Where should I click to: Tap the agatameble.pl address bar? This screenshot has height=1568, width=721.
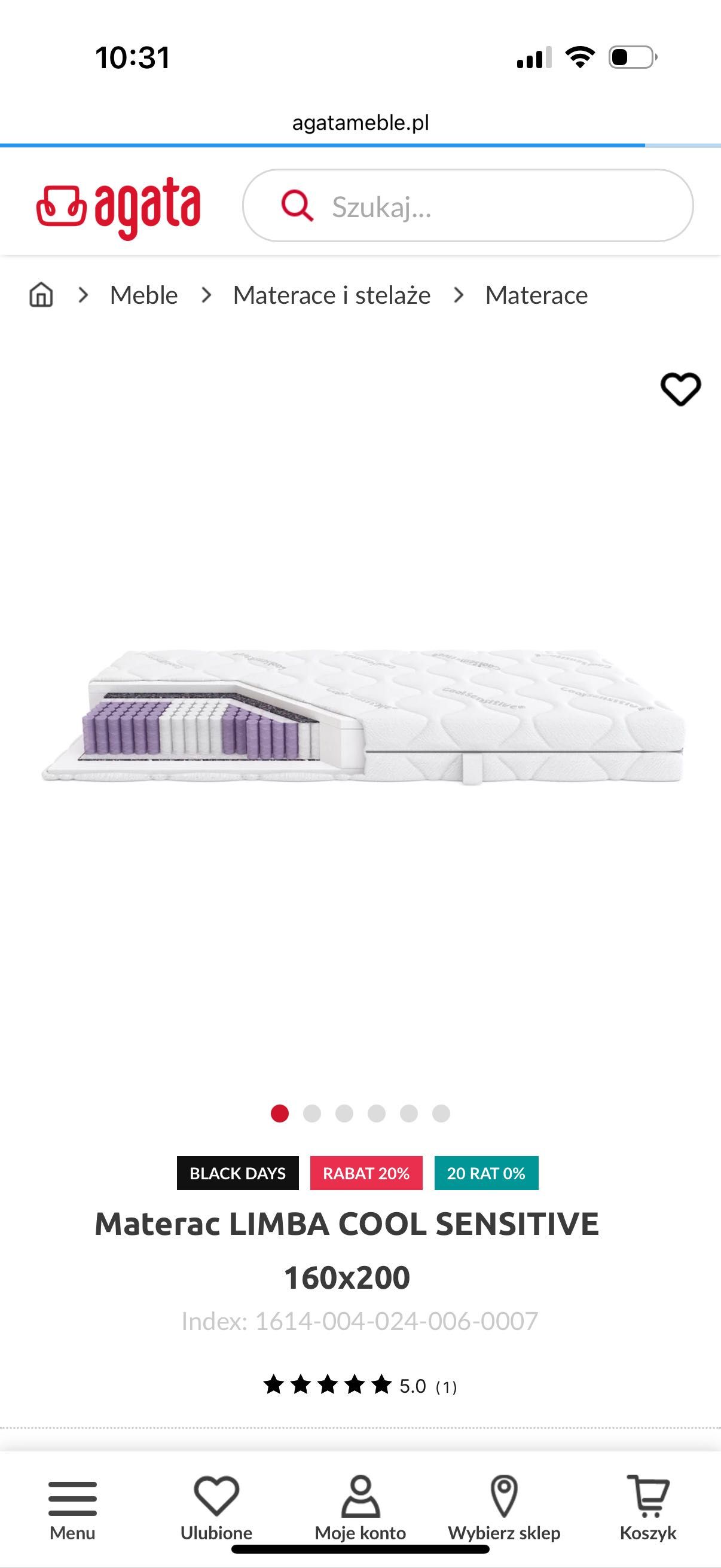click(x=360, y=123)
